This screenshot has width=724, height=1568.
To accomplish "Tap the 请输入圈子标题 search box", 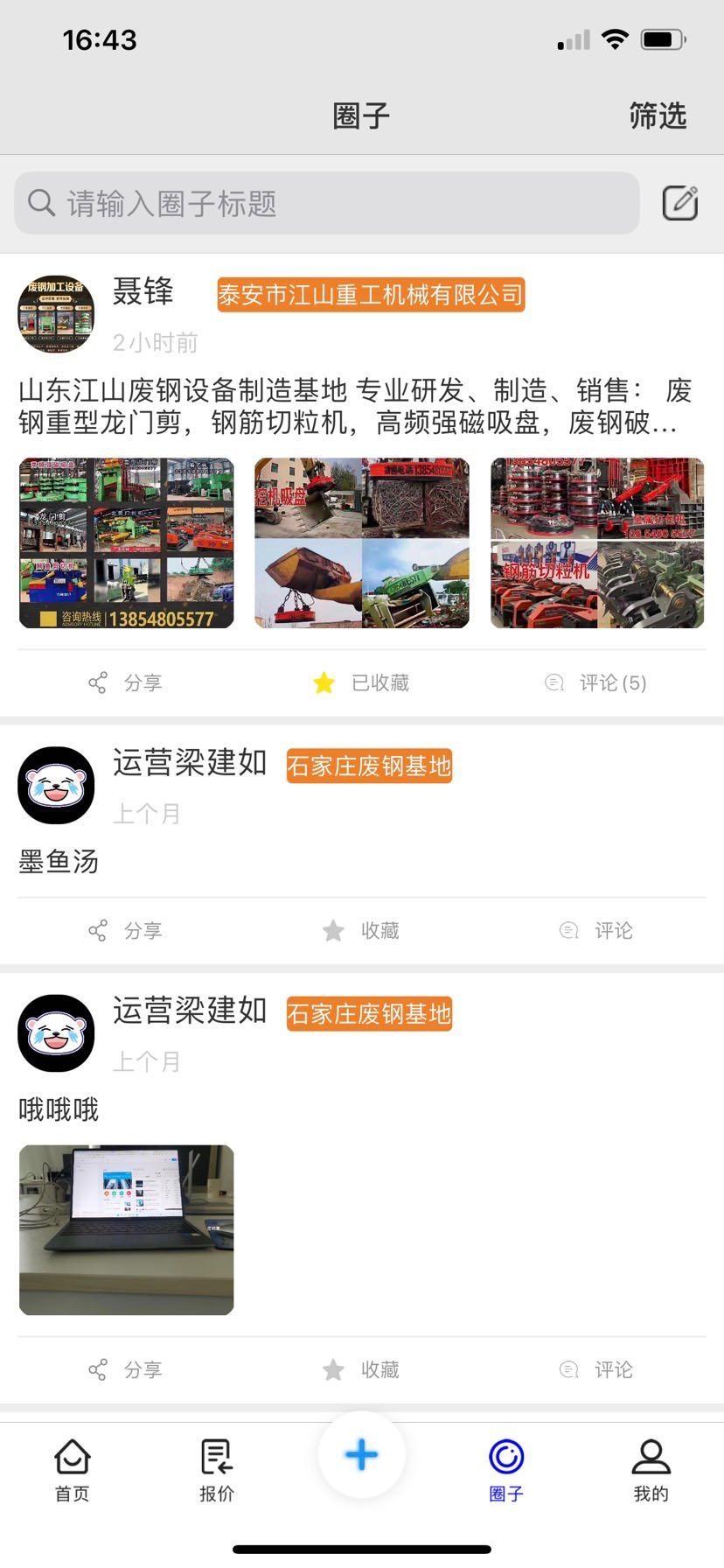I will pos(326,204).
